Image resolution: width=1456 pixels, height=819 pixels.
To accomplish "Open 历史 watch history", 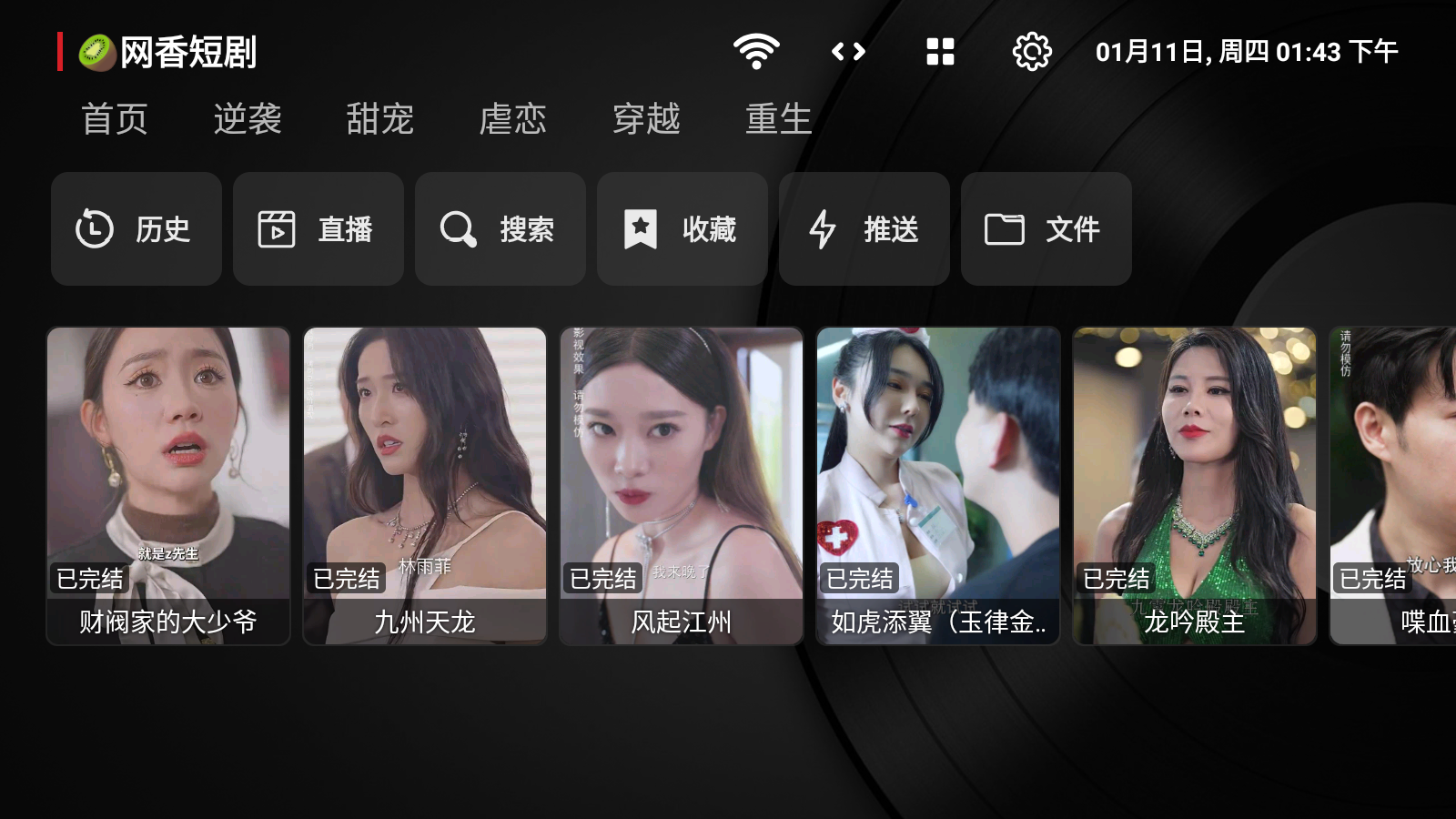I will coord(136,229).
